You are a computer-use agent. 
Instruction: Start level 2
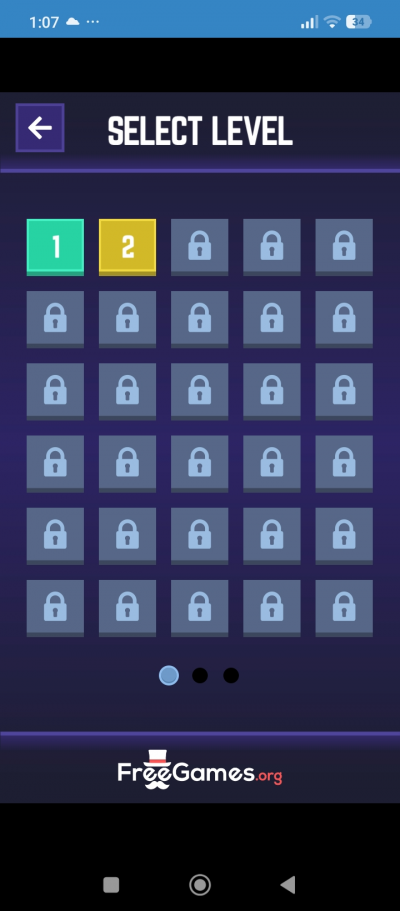[x=127, y=247]
